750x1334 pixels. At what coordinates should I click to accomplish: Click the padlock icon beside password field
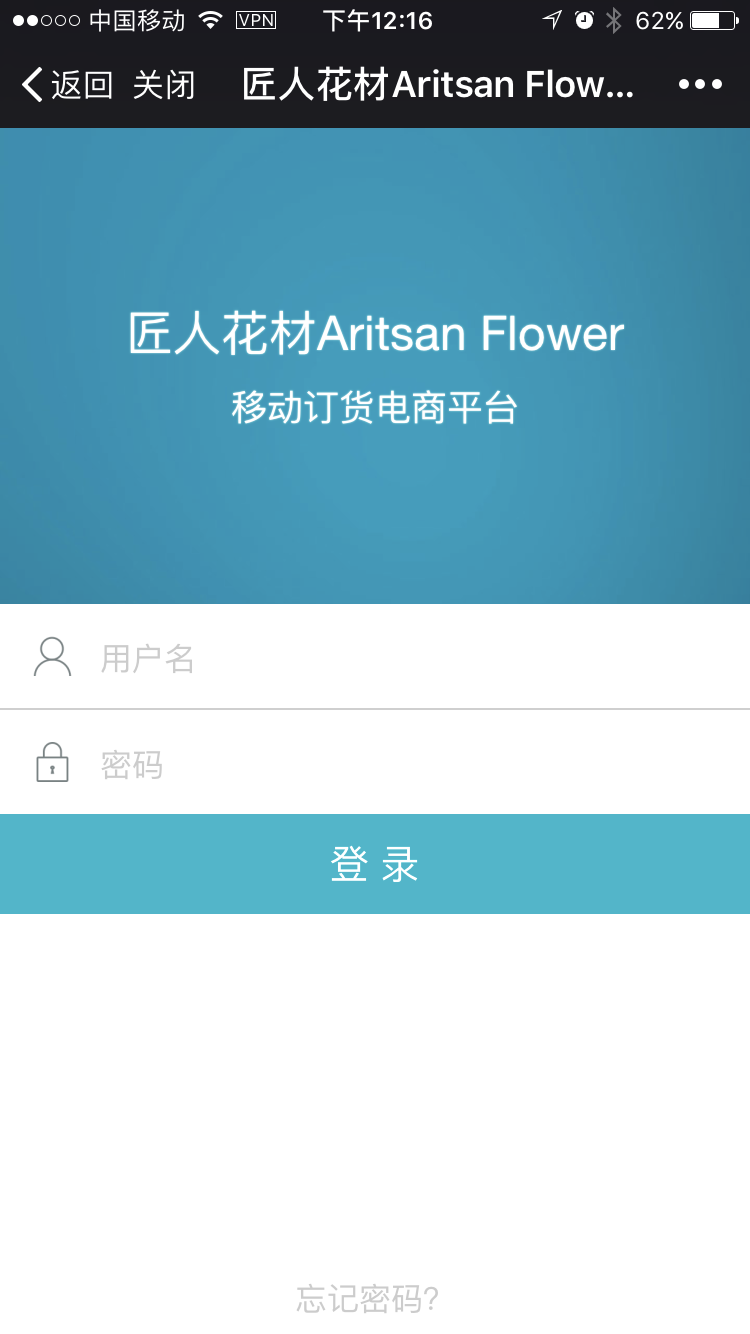tap(52, 762)
